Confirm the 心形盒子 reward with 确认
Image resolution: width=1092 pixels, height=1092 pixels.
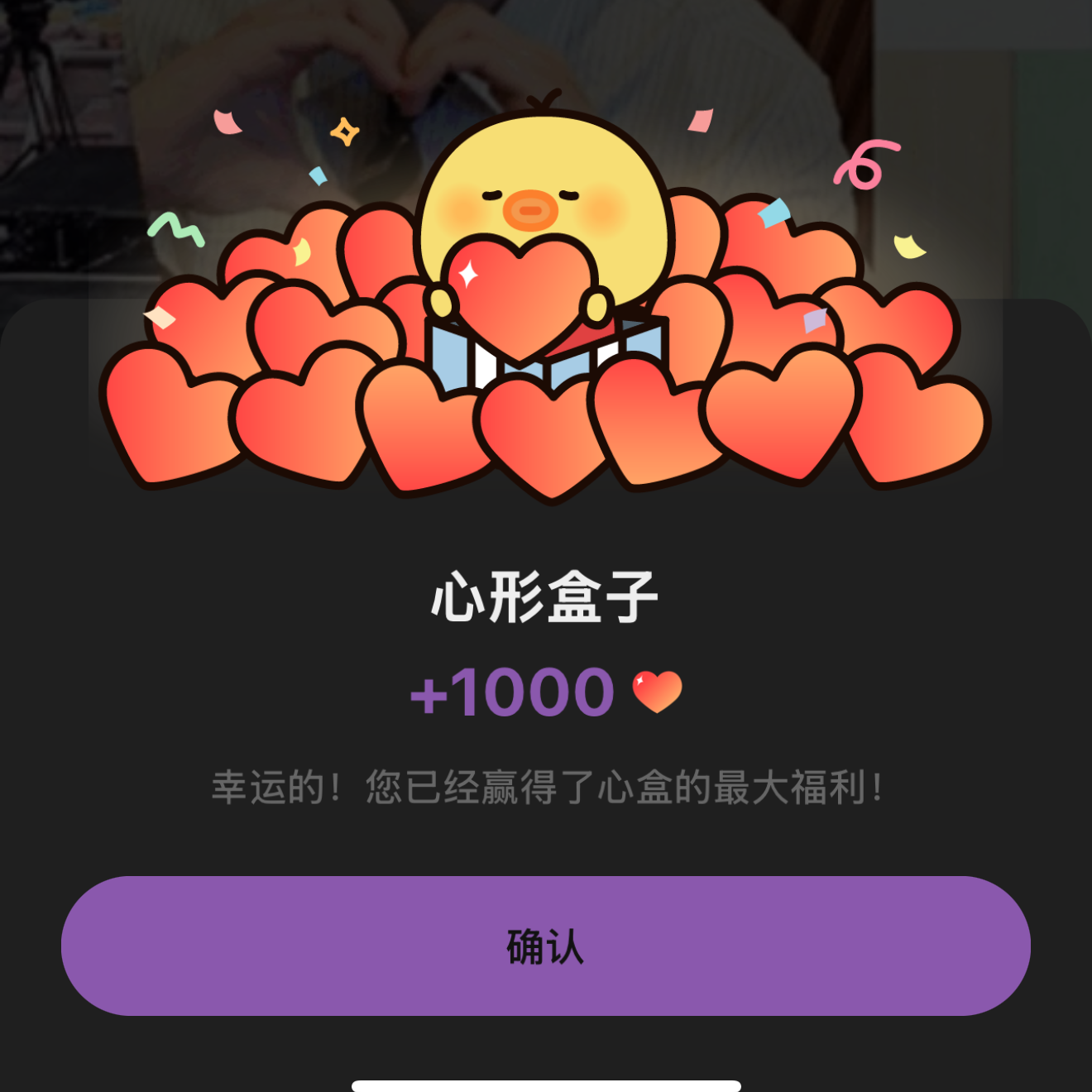tap(545, 946)
